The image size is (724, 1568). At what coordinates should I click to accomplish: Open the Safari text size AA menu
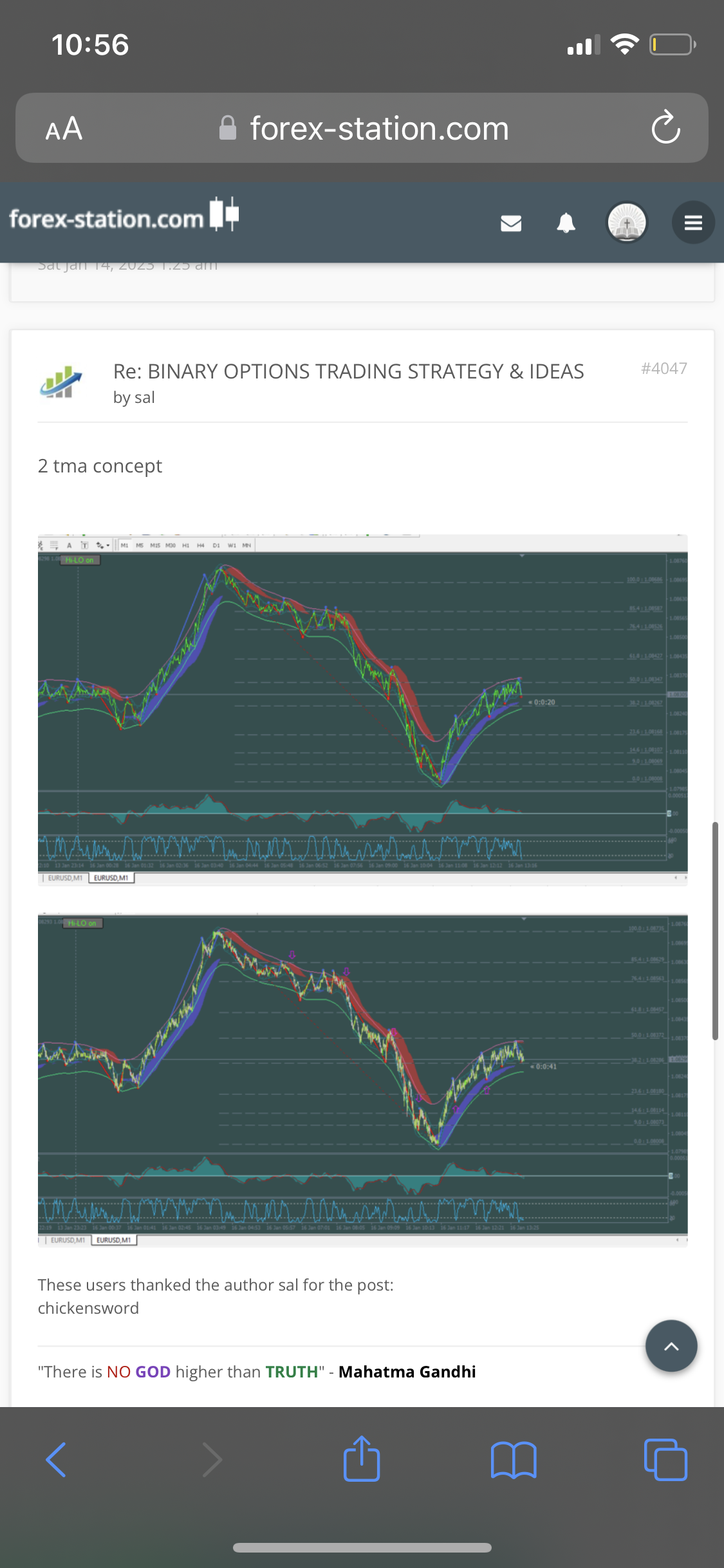point(64,129)
